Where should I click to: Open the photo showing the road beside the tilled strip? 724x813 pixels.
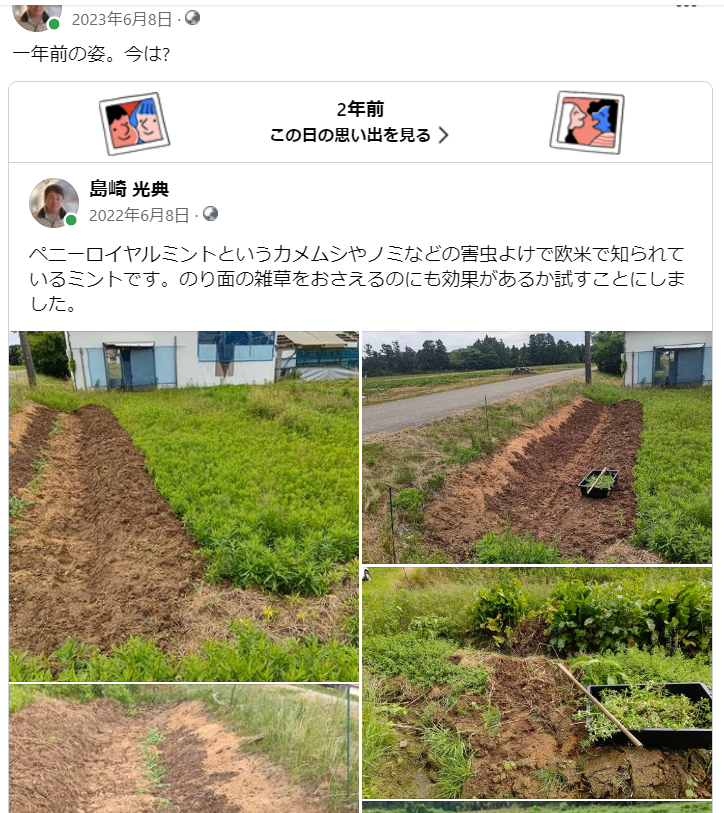tap(537, 447)
